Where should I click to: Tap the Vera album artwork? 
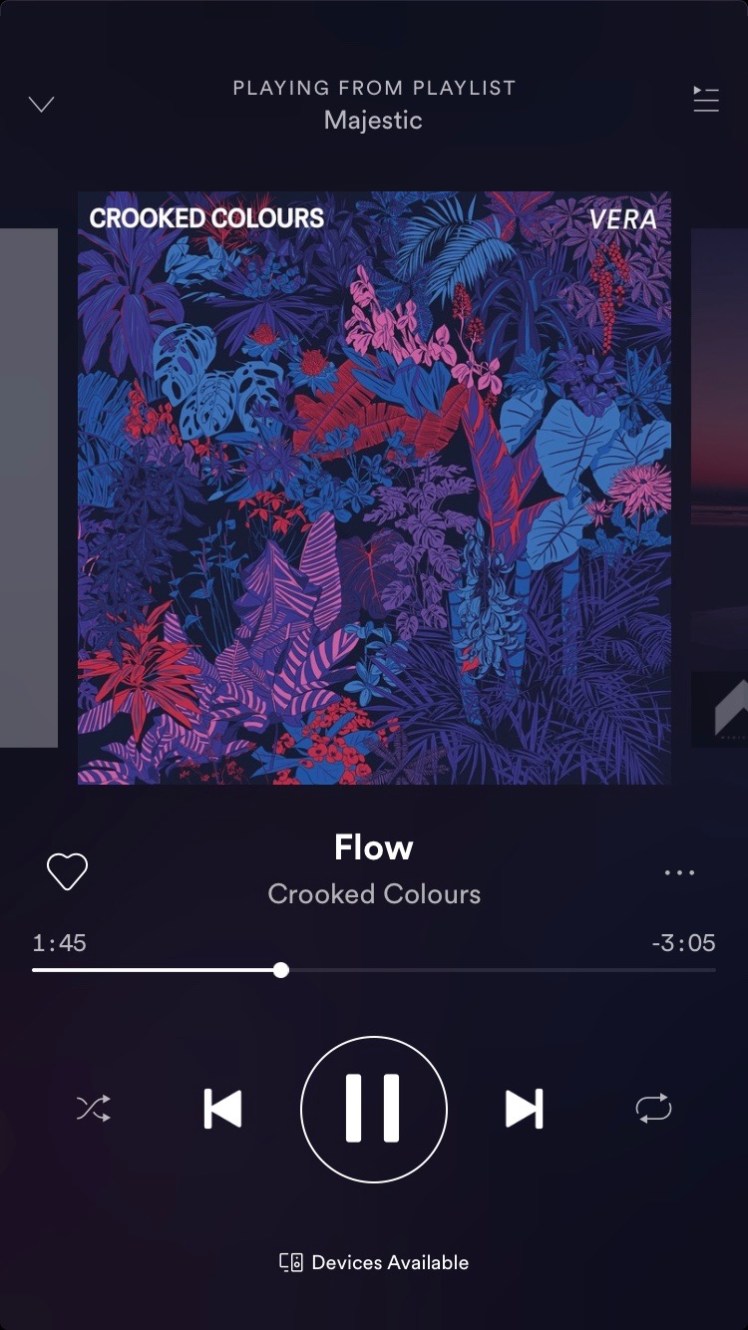coord(374,488)
